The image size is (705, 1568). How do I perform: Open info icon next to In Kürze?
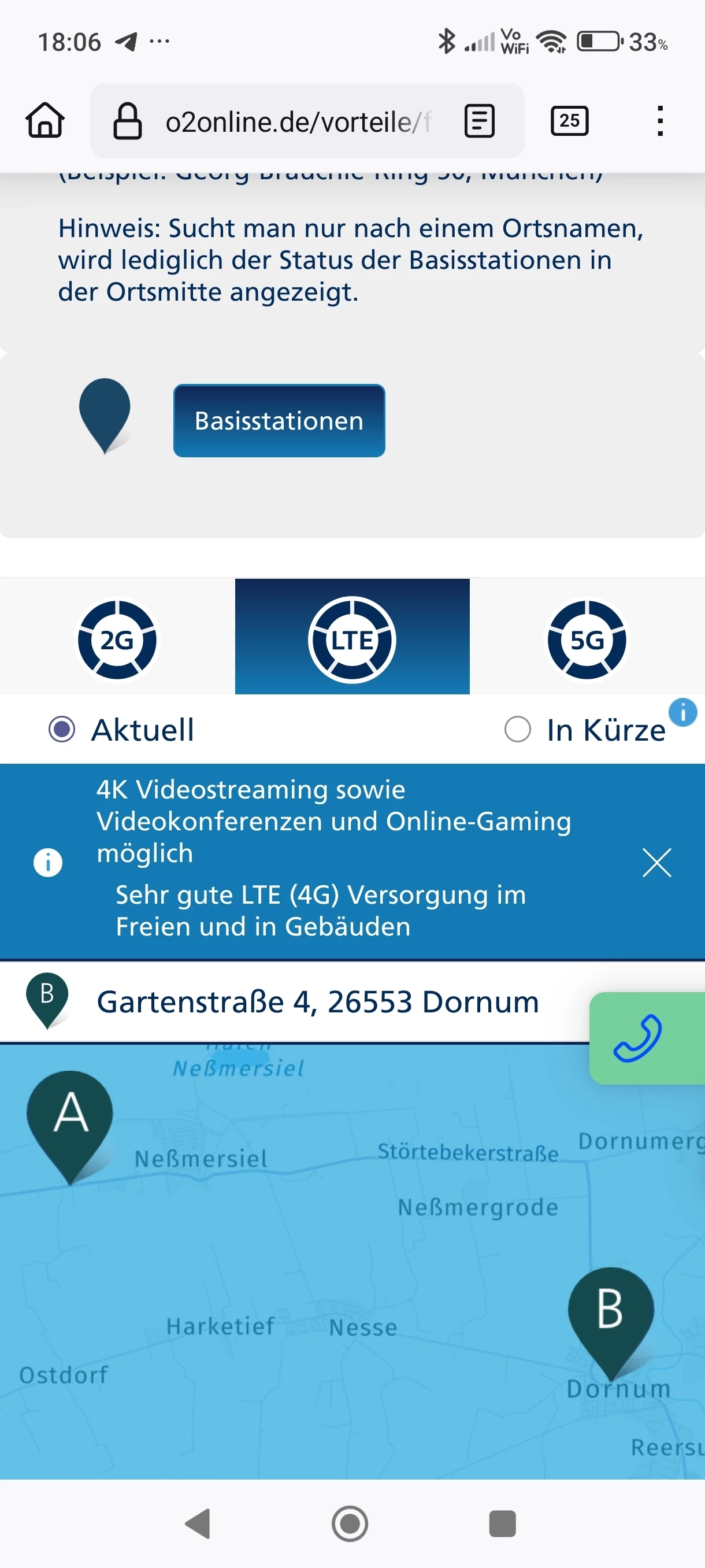(682, 712)
